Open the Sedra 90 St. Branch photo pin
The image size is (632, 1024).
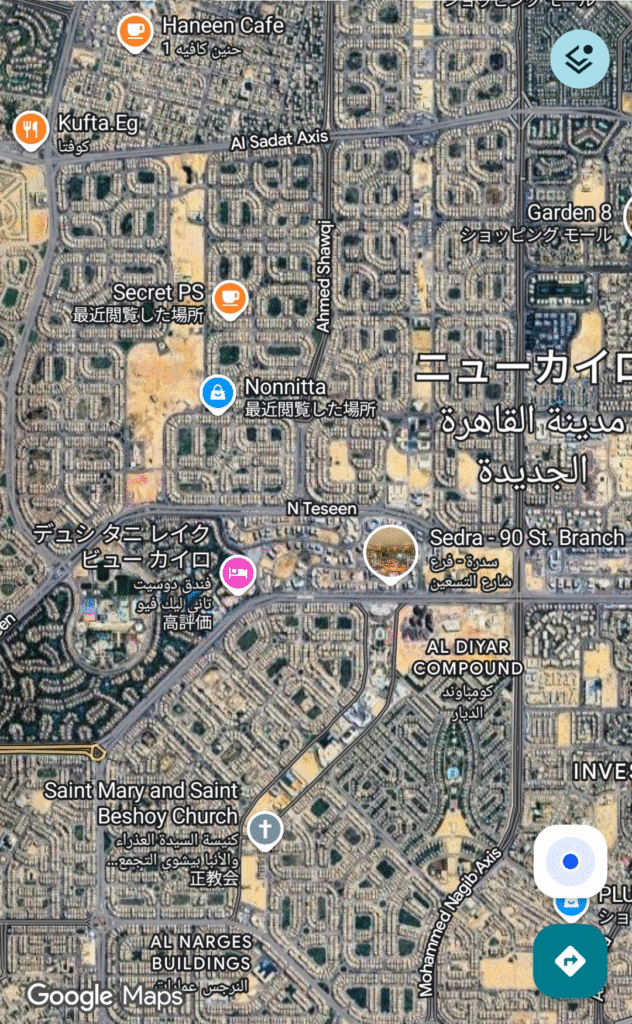390,551
